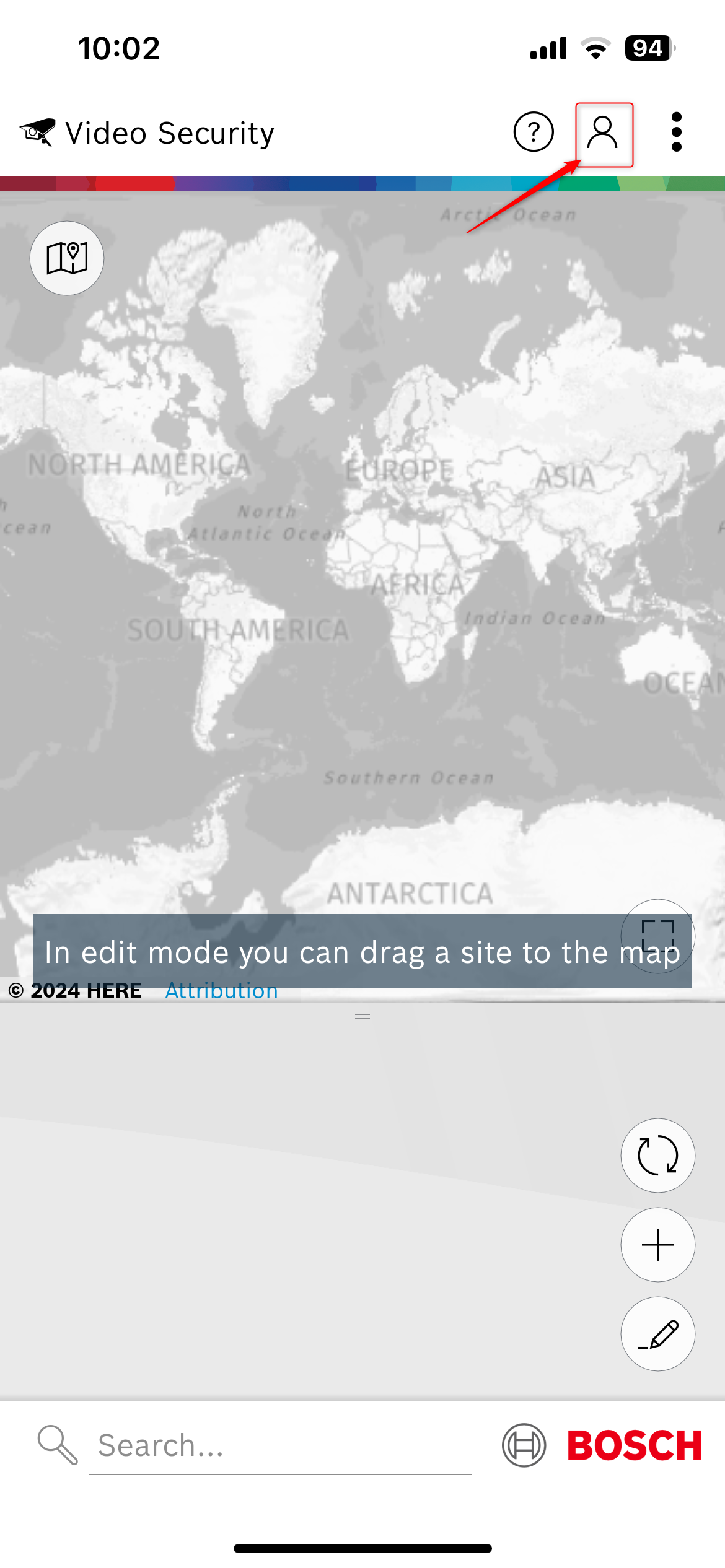
Task: Open the Attribution link
Action: point(221,991)
